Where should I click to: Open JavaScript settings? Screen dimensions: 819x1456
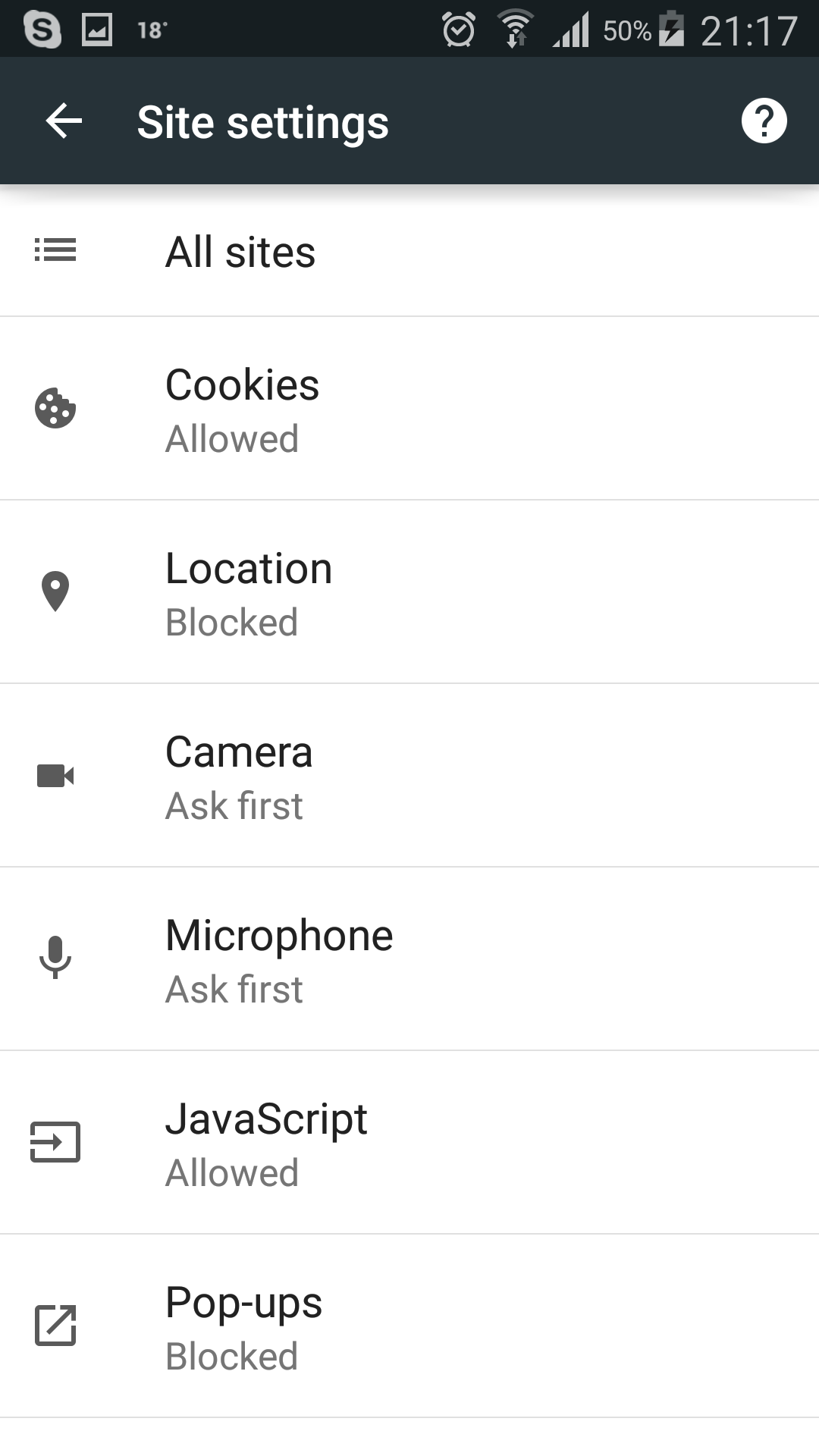click(409, 1143)
